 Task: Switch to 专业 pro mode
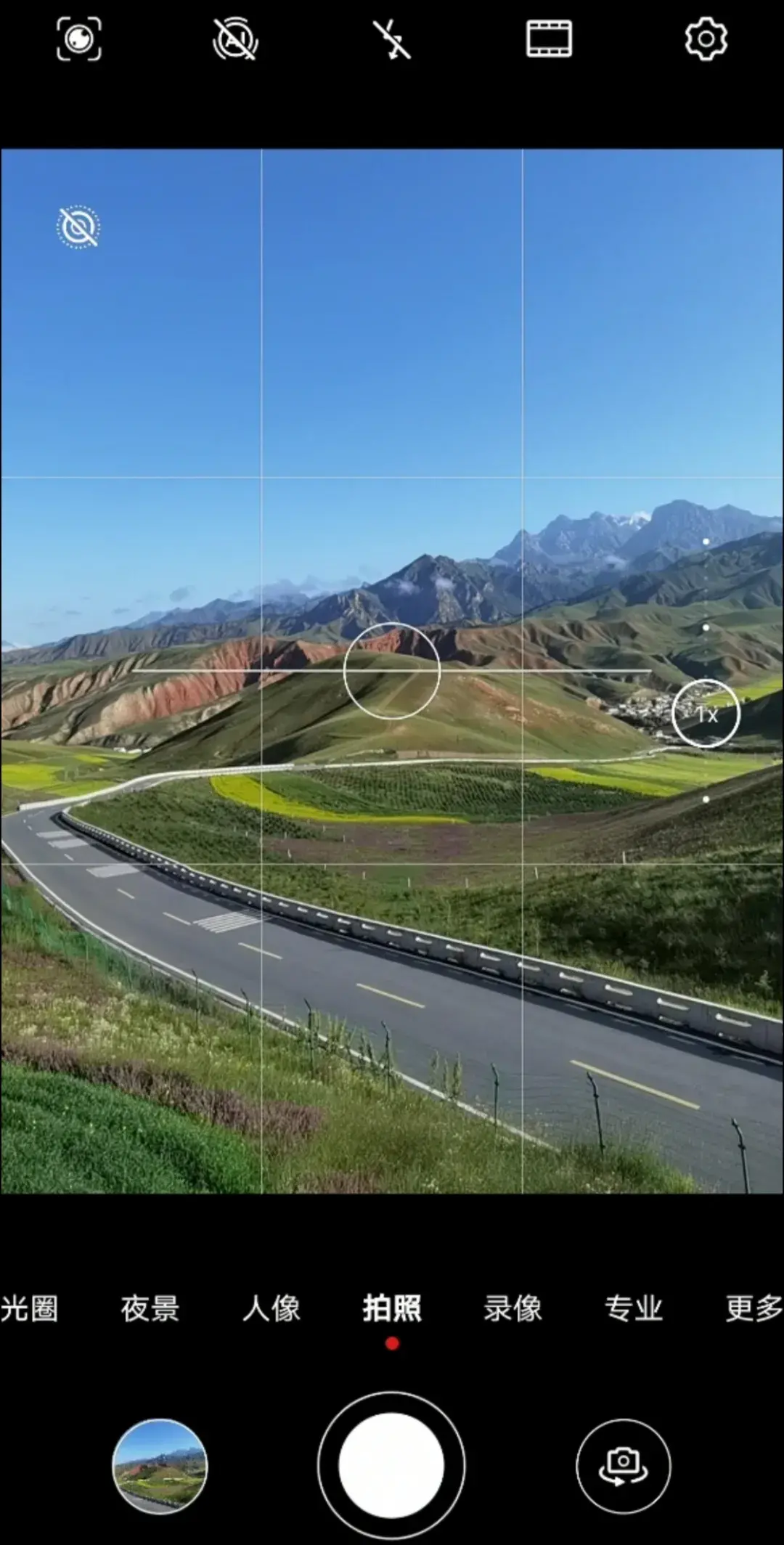tap(633, 1308)
